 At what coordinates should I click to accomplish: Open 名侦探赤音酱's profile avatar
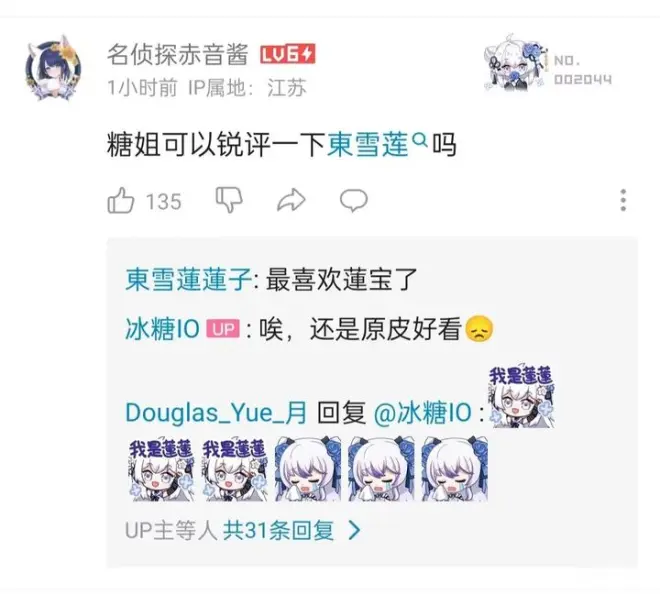50,69
